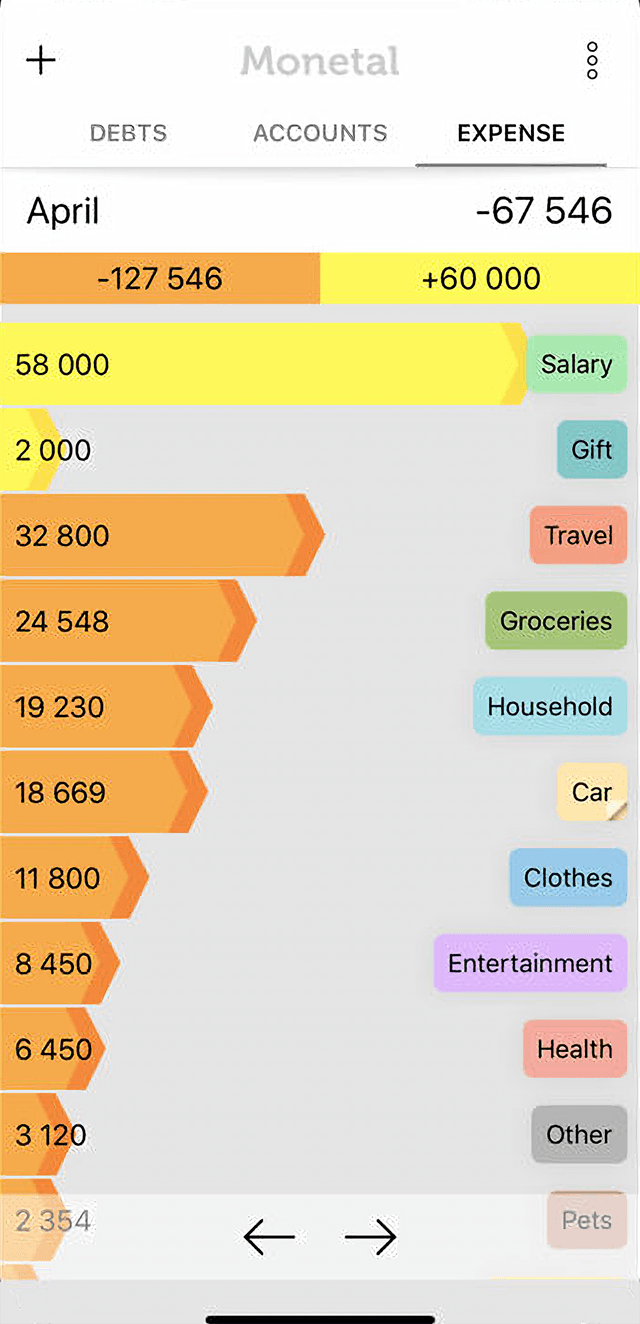Show the -127 546 expenses total
The width and height of the screenshot is (640, 1324).
(x=160, y=278)
